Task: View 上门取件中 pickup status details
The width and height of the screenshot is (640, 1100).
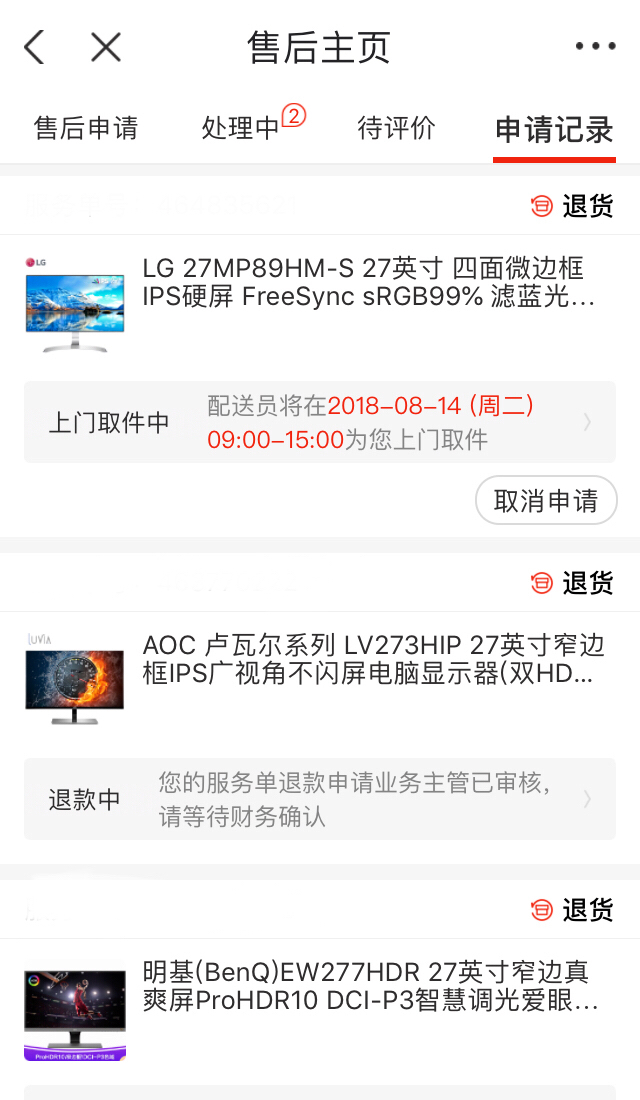Action: (319, 422)
